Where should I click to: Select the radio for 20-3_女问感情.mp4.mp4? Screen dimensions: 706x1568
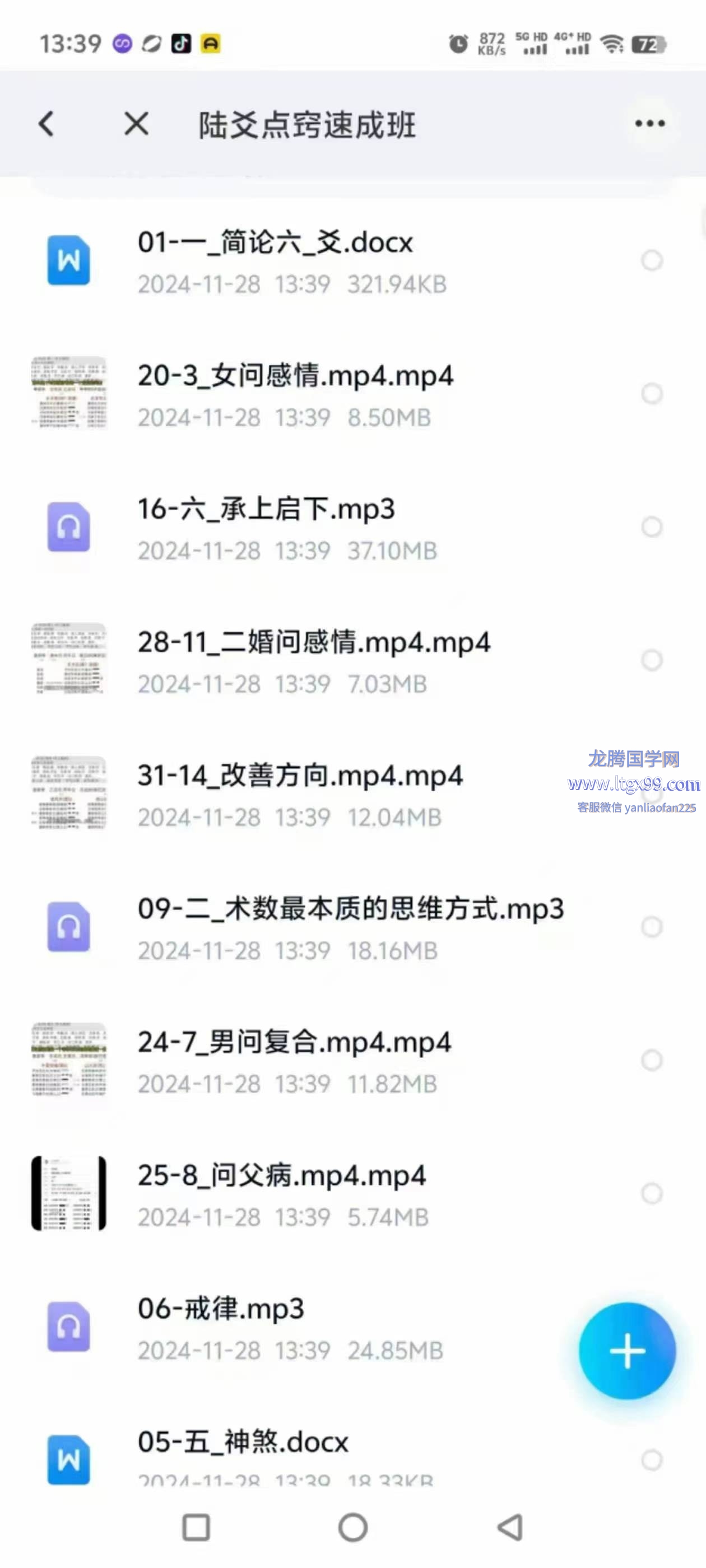(651, 394)
